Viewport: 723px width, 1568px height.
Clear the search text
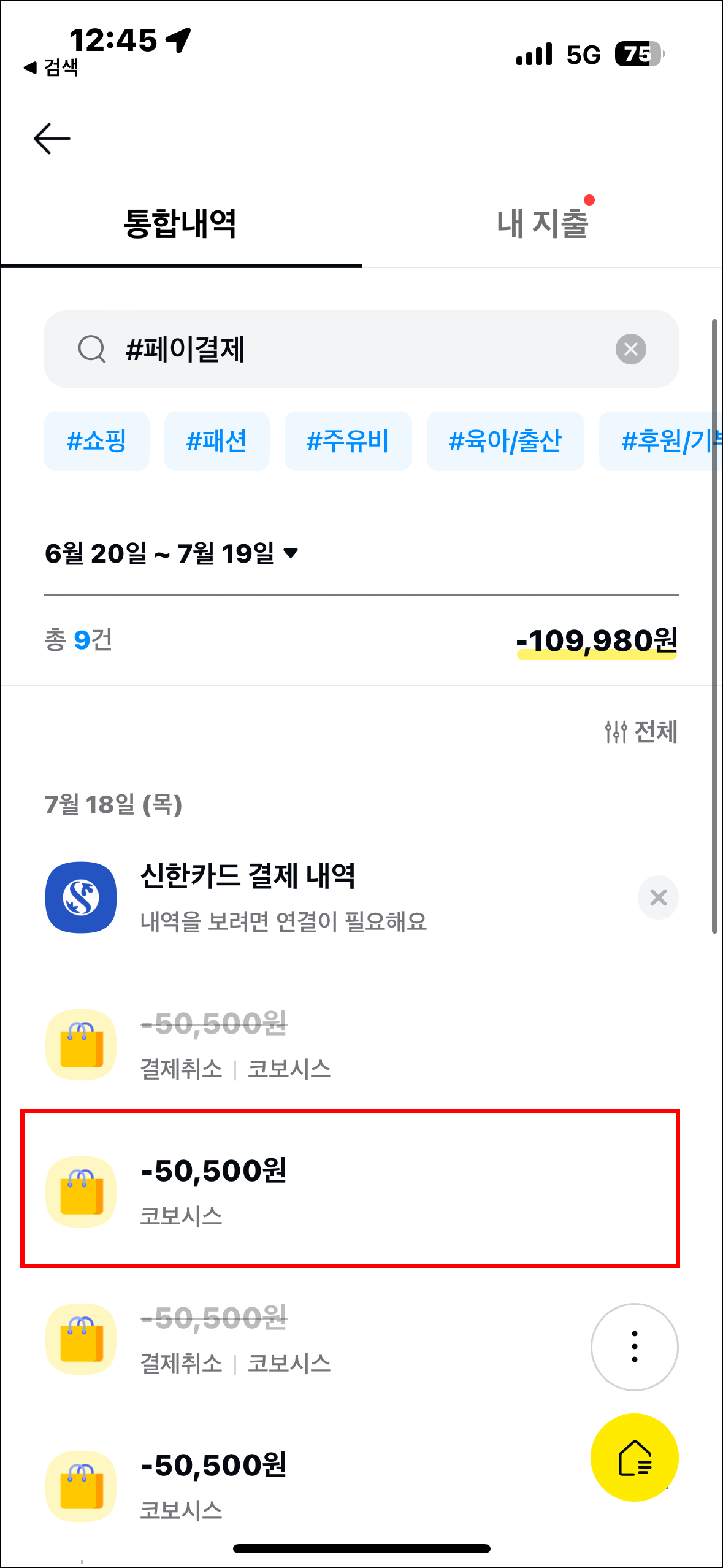(x=630, y=350)
